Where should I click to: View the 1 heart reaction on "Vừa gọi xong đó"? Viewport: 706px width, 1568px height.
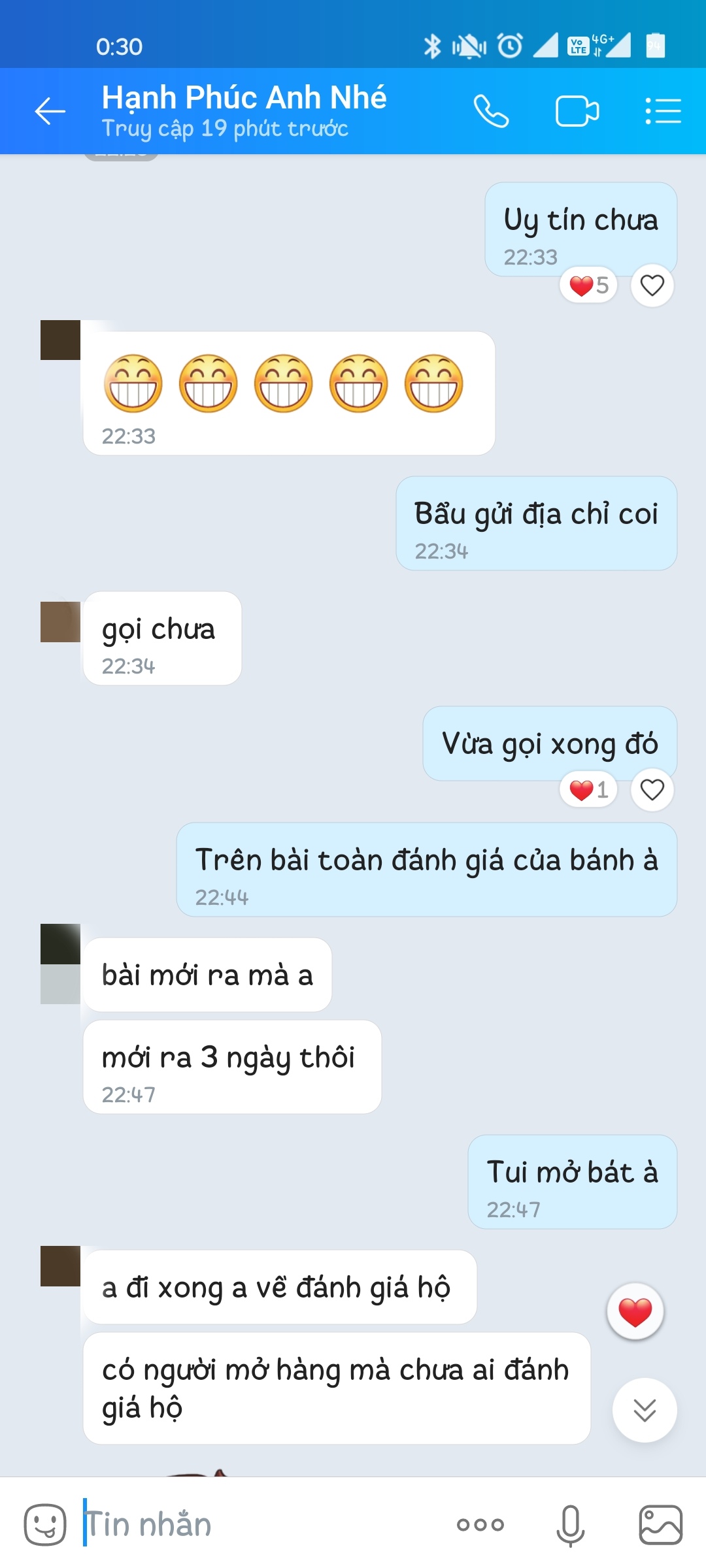(x=589, y=790)
